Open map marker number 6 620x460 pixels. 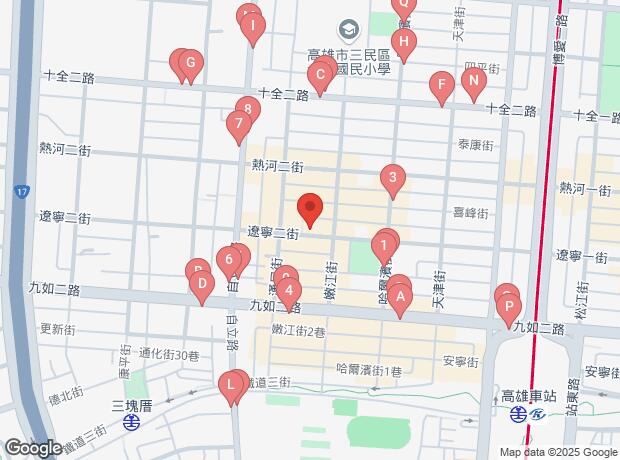230,262
